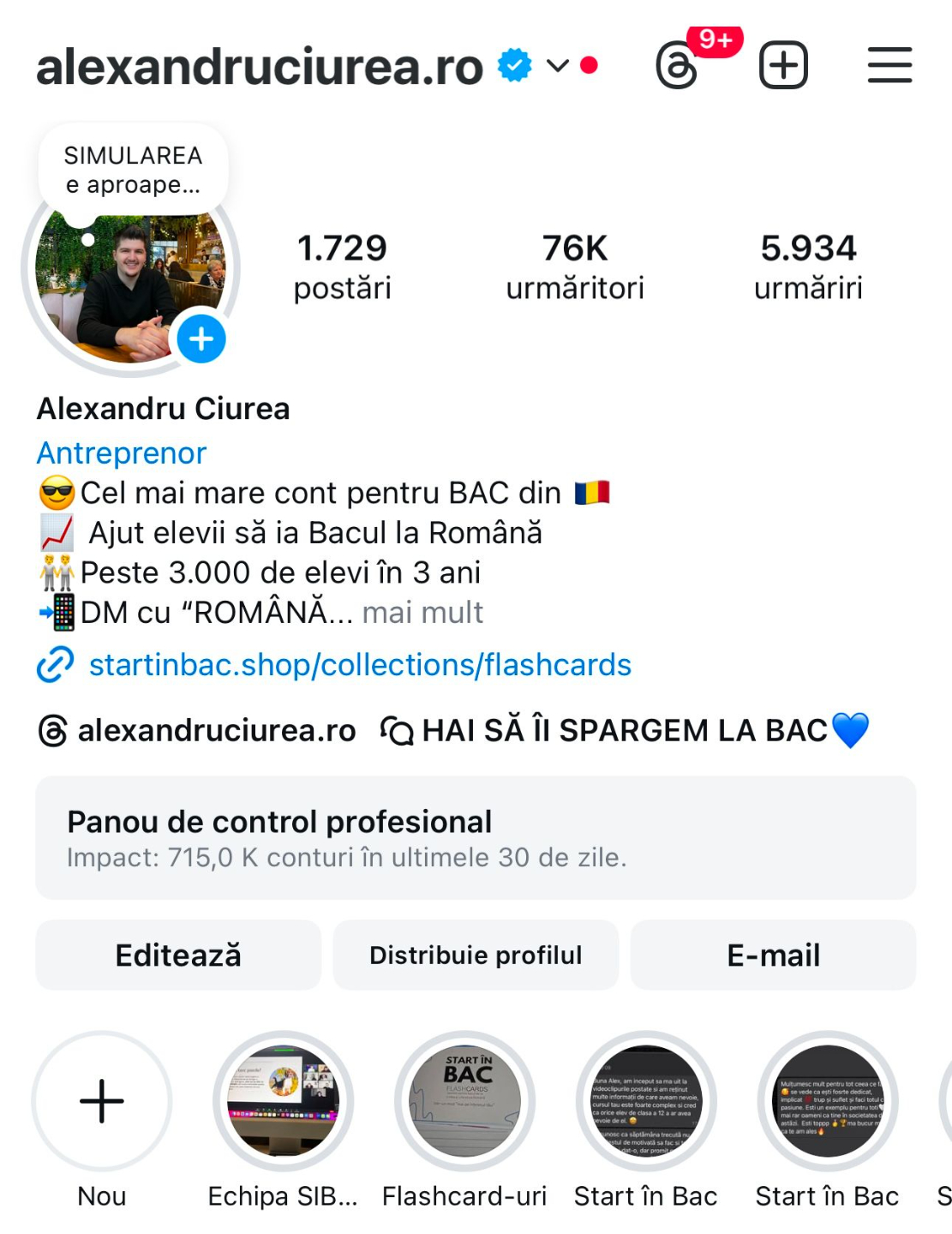This screenshot has width=952, height=1234.
Task: Create a new post with plus icon
Action: point(783,65)
